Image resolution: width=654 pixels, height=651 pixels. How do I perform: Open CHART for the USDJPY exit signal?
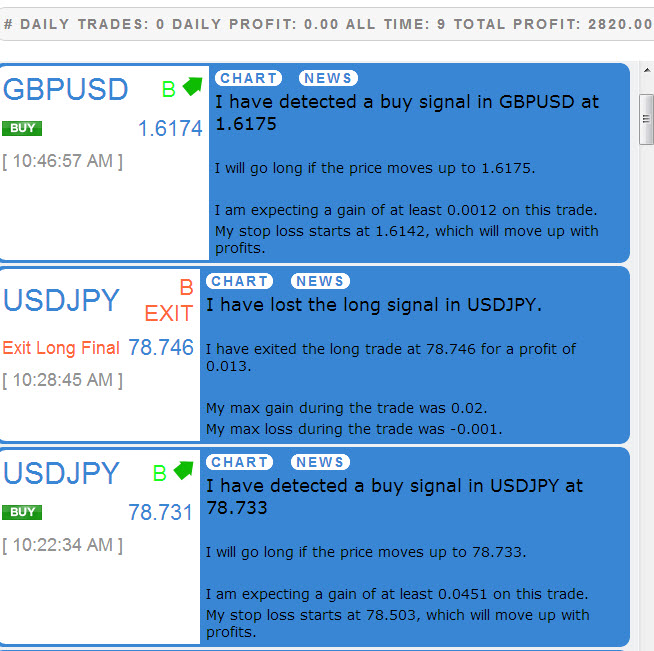pyautogui.click(x=240, y=281)
